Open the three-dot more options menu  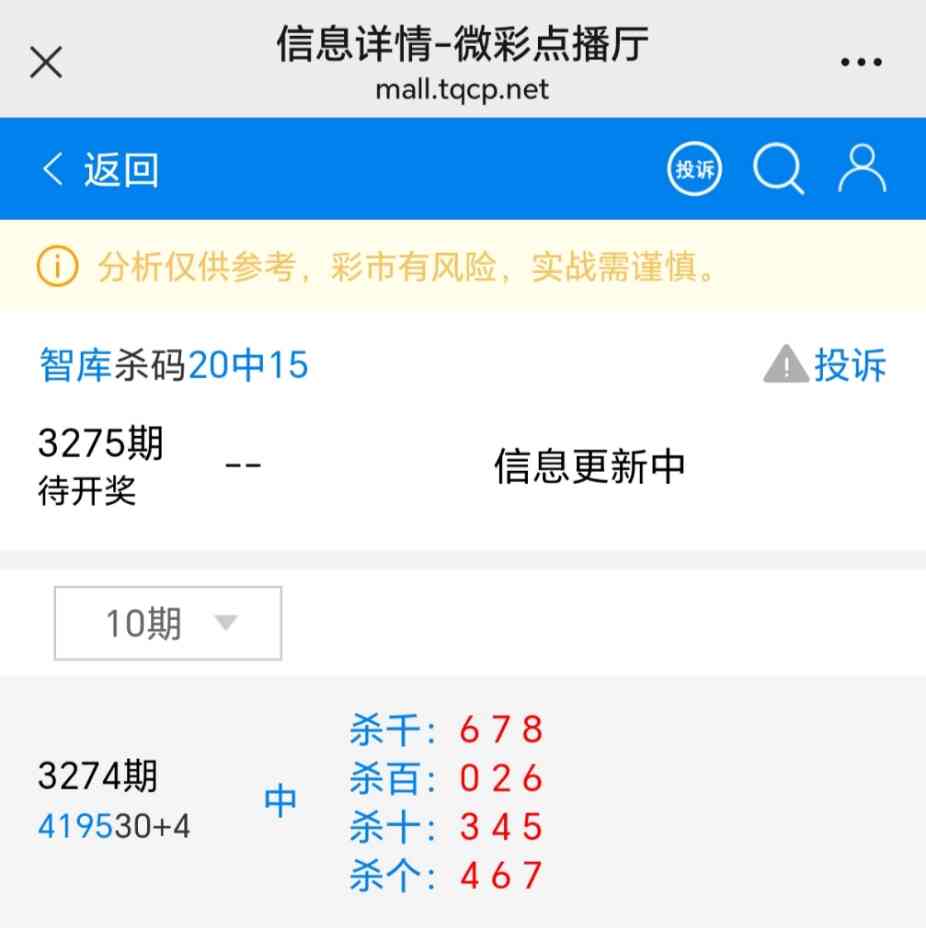coord(861,62)
